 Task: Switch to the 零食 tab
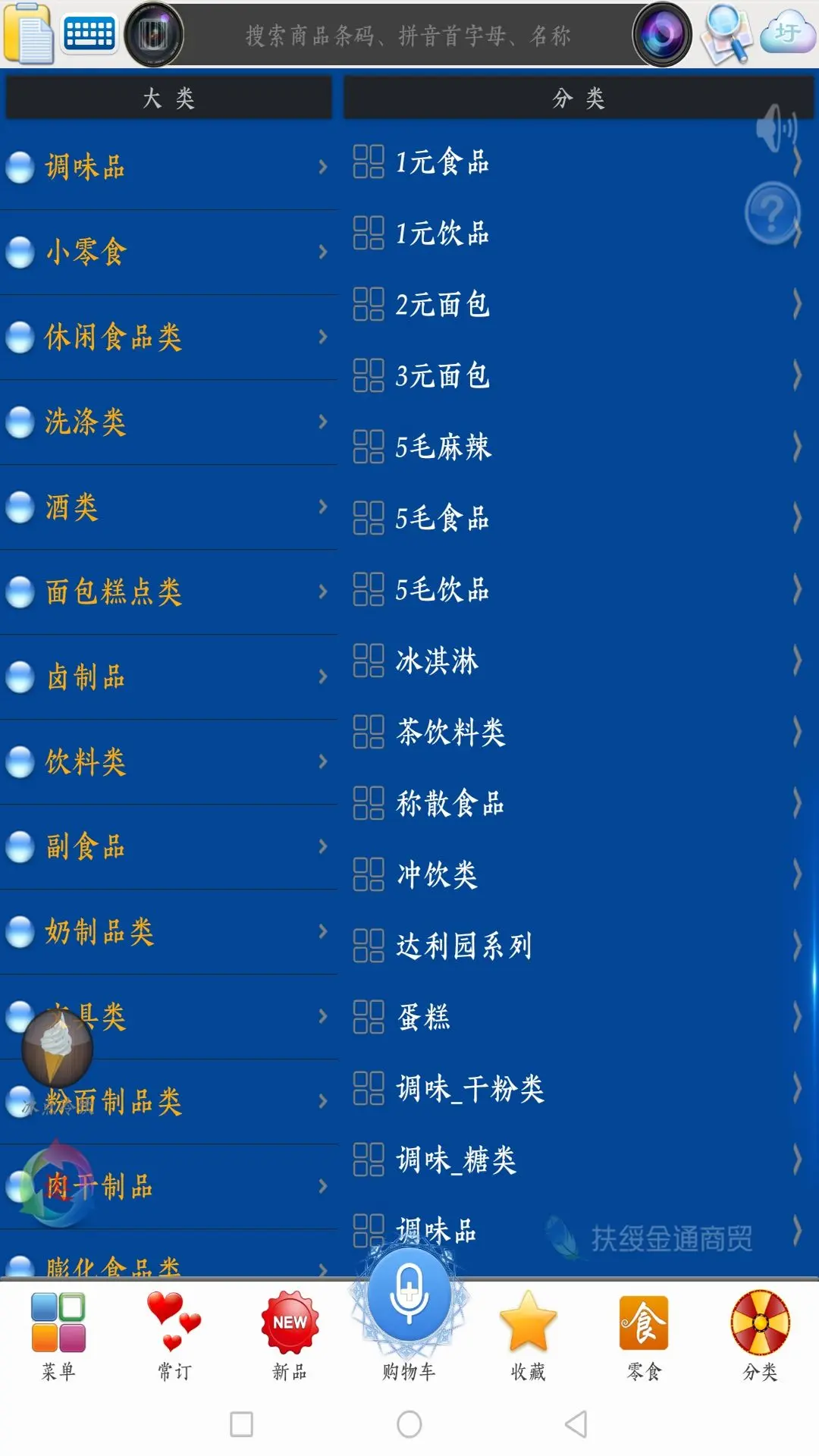(644, 1335)
